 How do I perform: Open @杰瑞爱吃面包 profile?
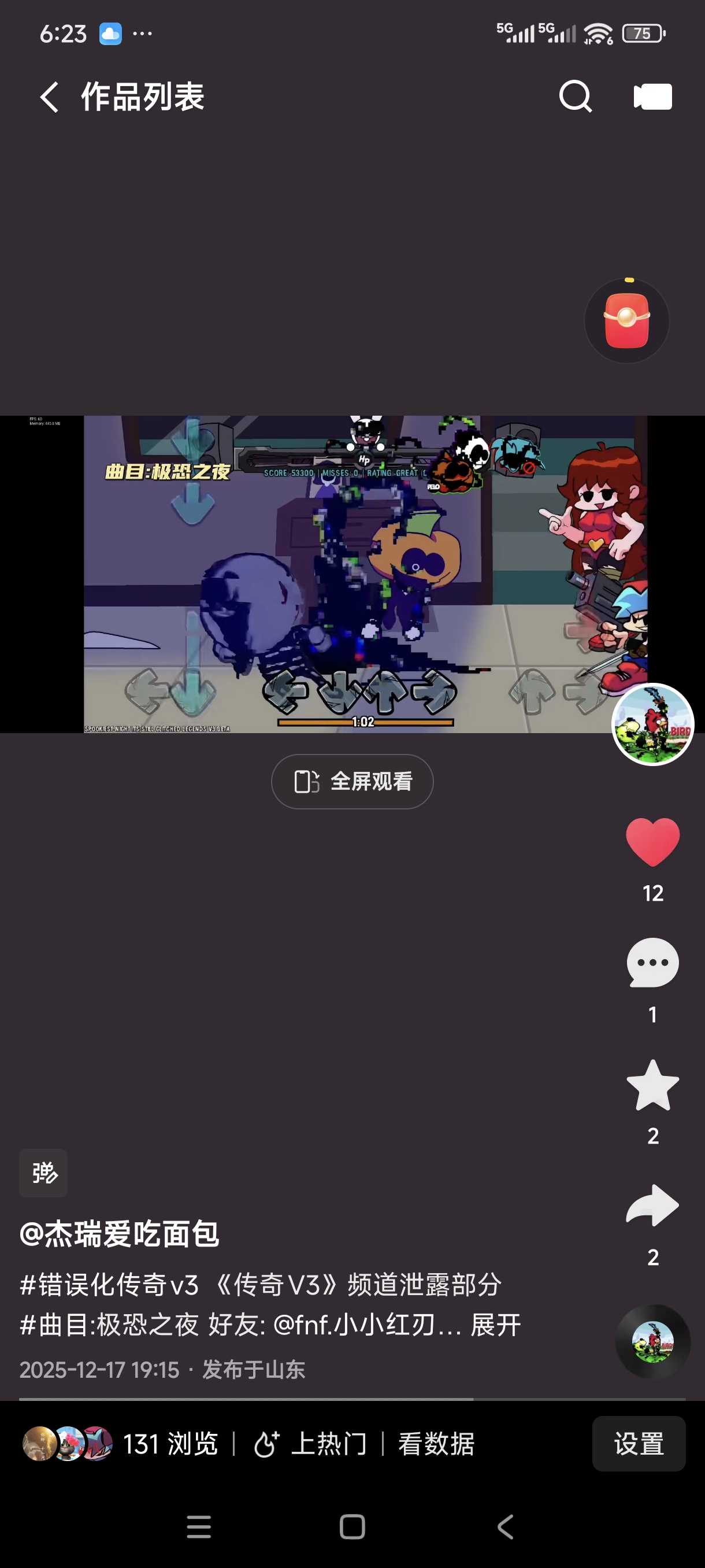point(119,1234)
